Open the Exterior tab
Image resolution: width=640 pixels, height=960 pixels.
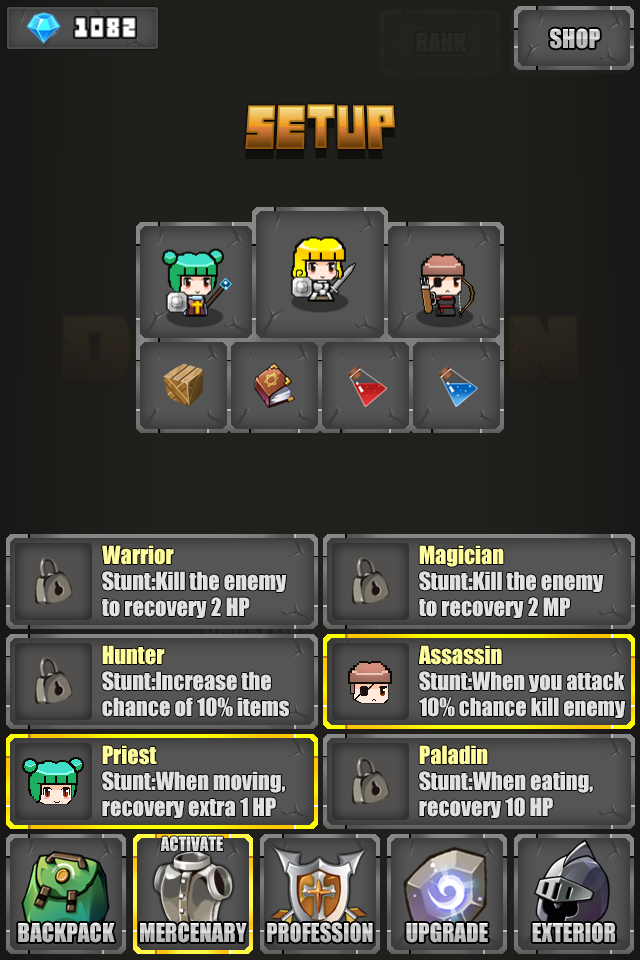(x=574, y=893)
